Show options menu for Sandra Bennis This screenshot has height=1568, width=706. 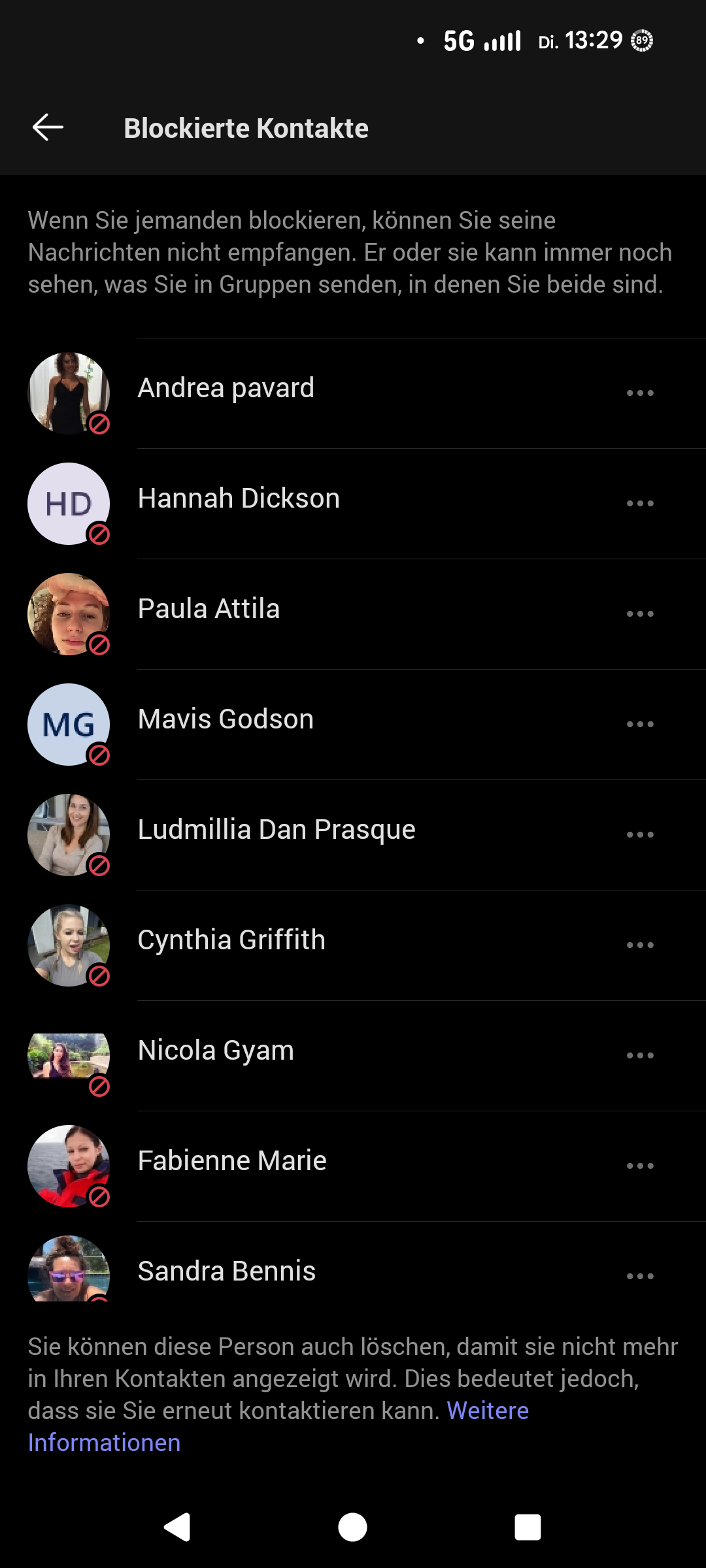pyautogui.click(x=639, y=1276)
